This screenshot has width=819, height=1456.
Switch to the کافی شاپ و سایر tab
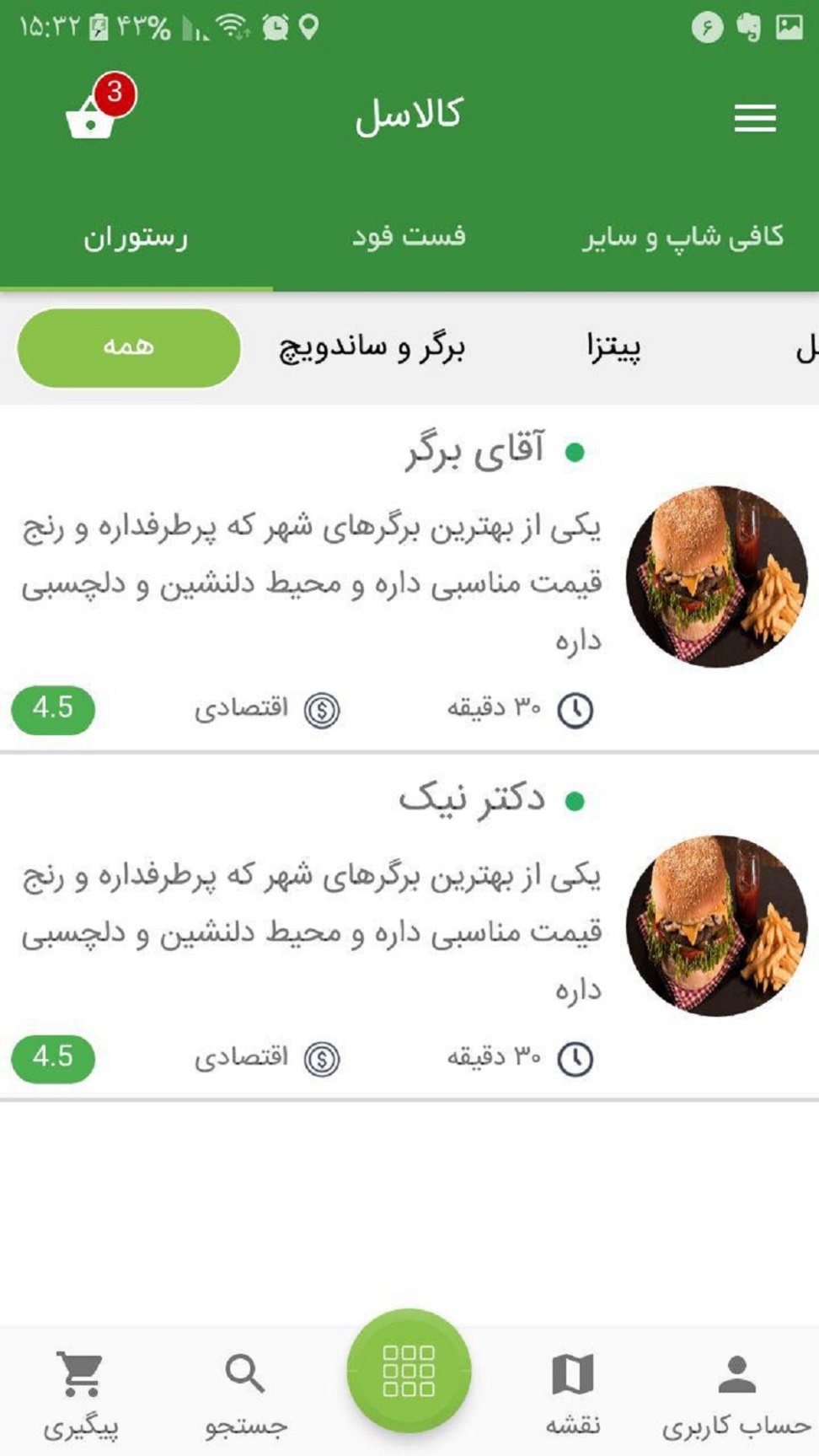[x=682, y=237]
